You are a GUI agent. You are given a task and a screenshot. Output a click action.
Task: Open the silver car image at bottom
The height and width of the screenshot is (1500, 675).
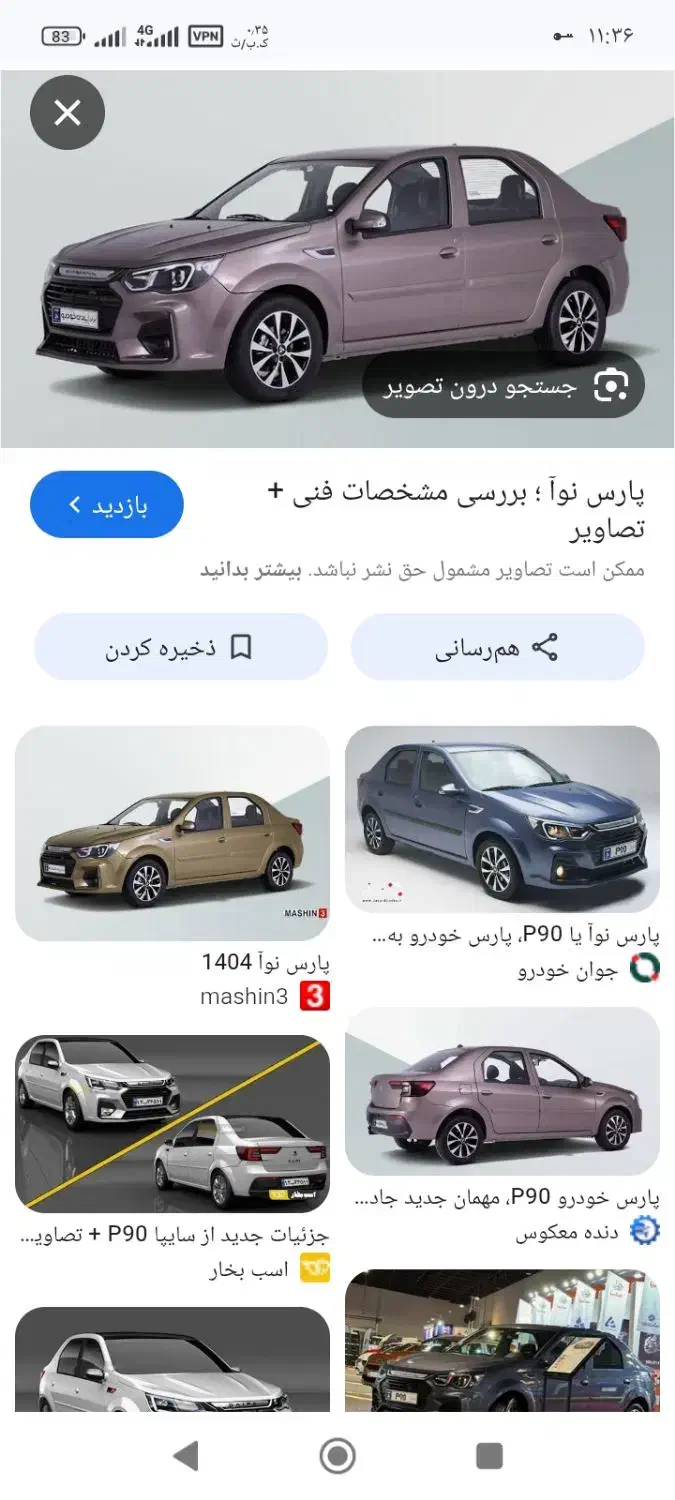point(172,1360)
